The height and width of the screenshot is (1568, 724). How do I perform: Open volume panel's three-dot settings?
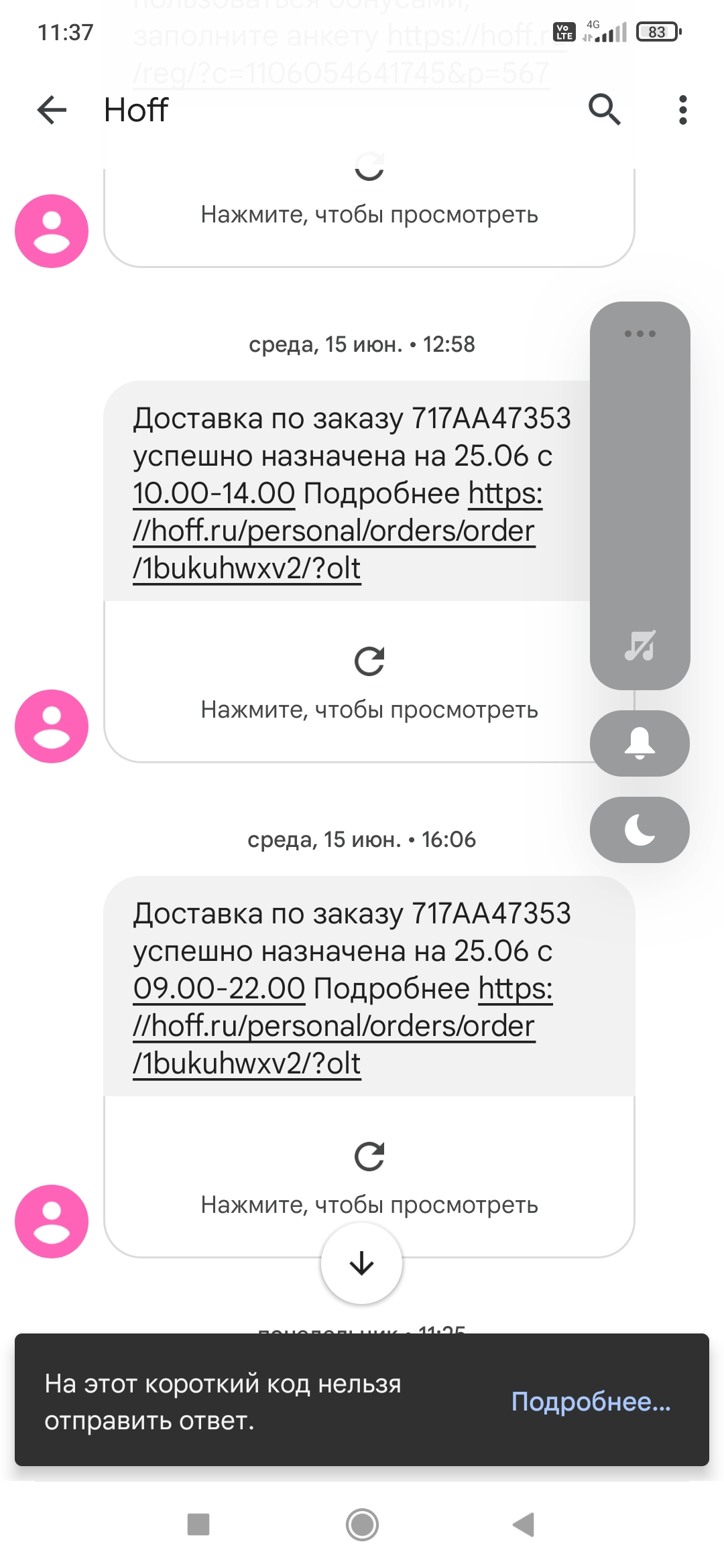tap(640, 334)
